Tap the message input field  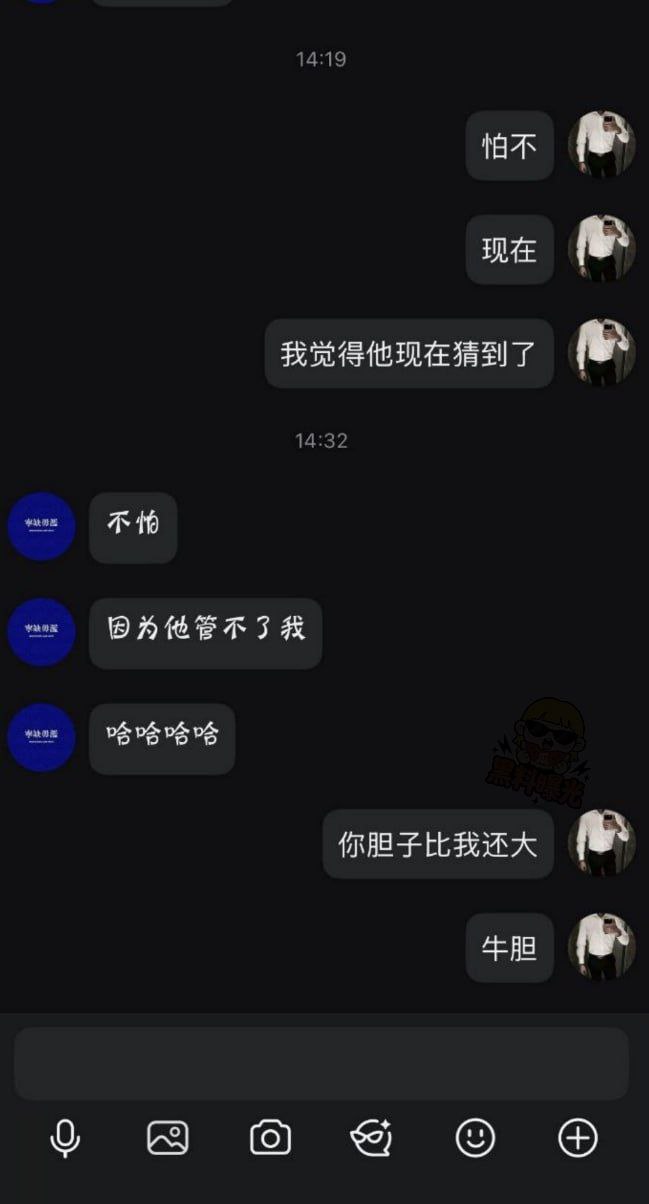pyautogui.click(x=321, y=1063)
